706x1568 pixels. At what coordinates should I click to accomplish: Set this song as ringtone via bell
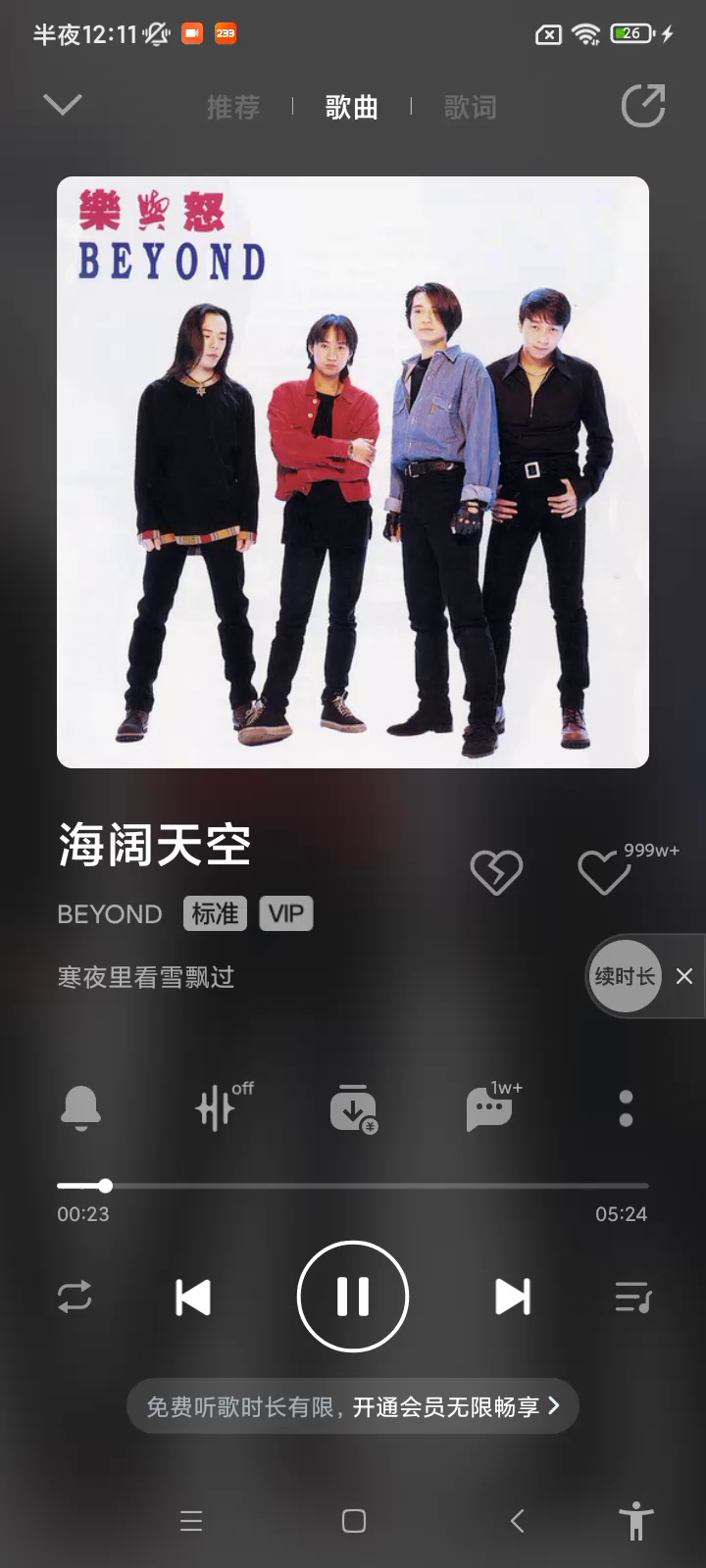[81, 1108]
